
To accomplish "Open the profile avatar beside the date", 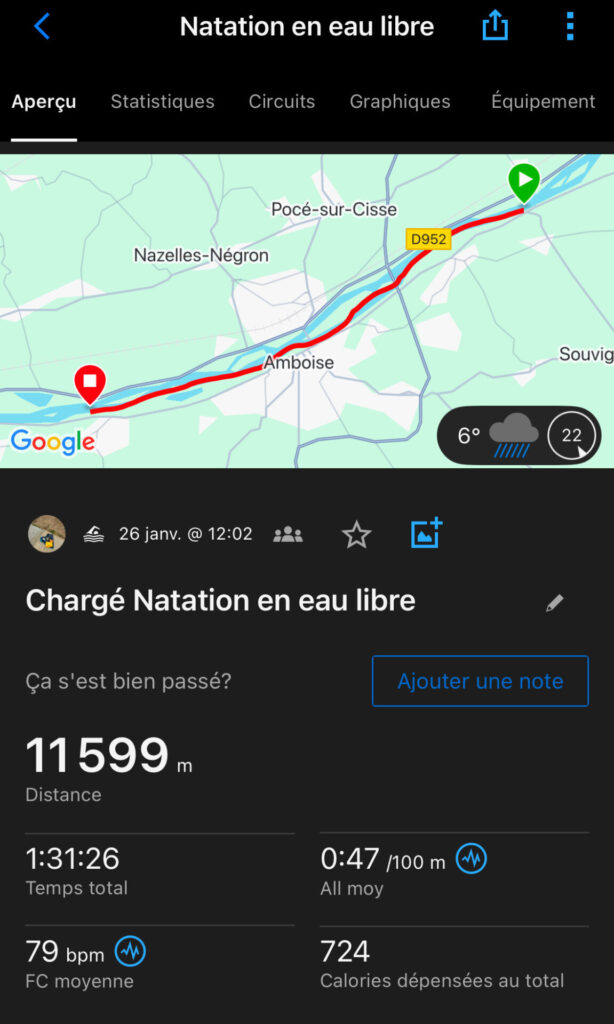I will click(46, 534).
